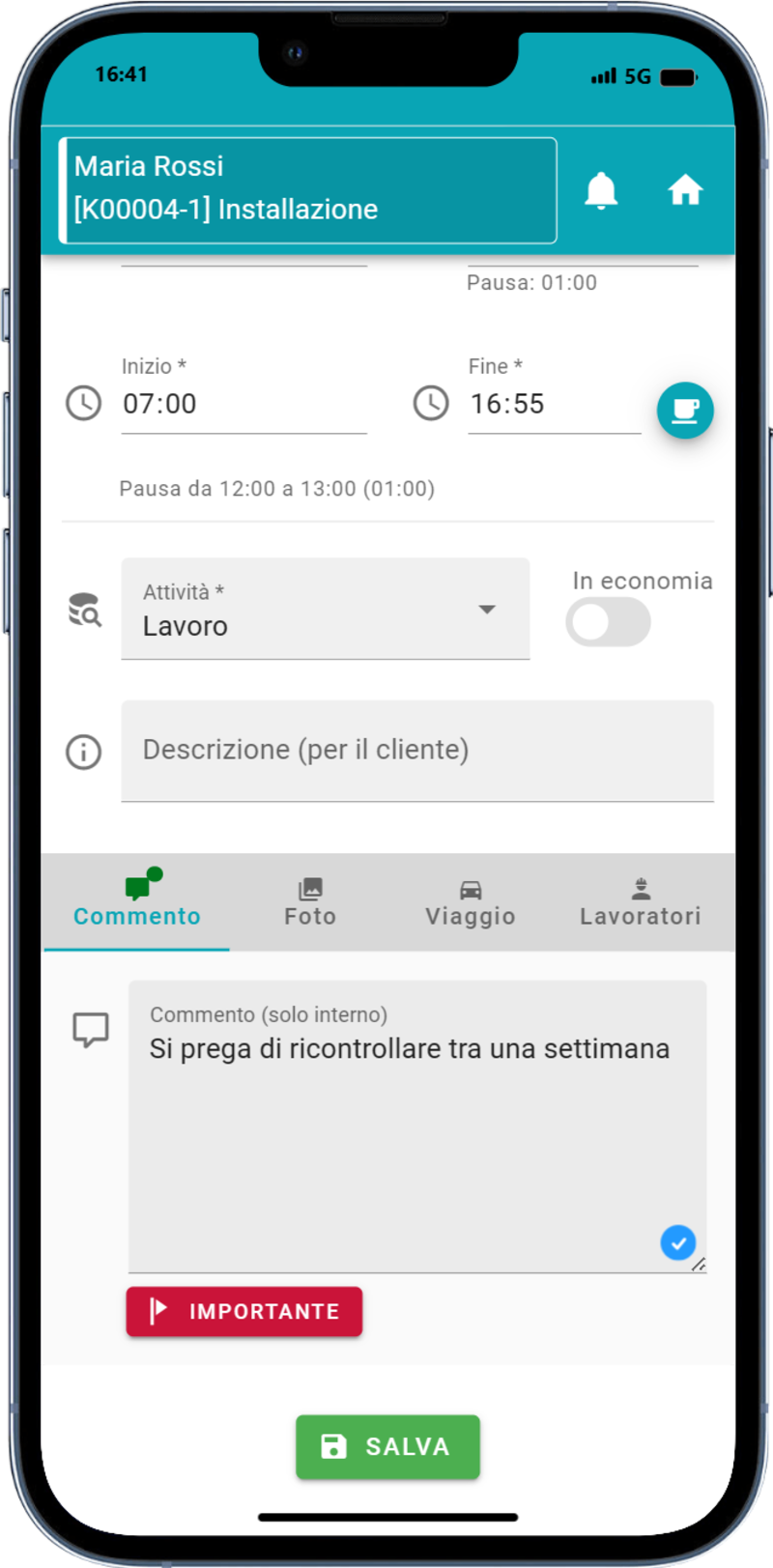The width and height of the screenshot is (773, 1568).
Task: Save the entry with Salva
Action: (x=387, y=1446)
